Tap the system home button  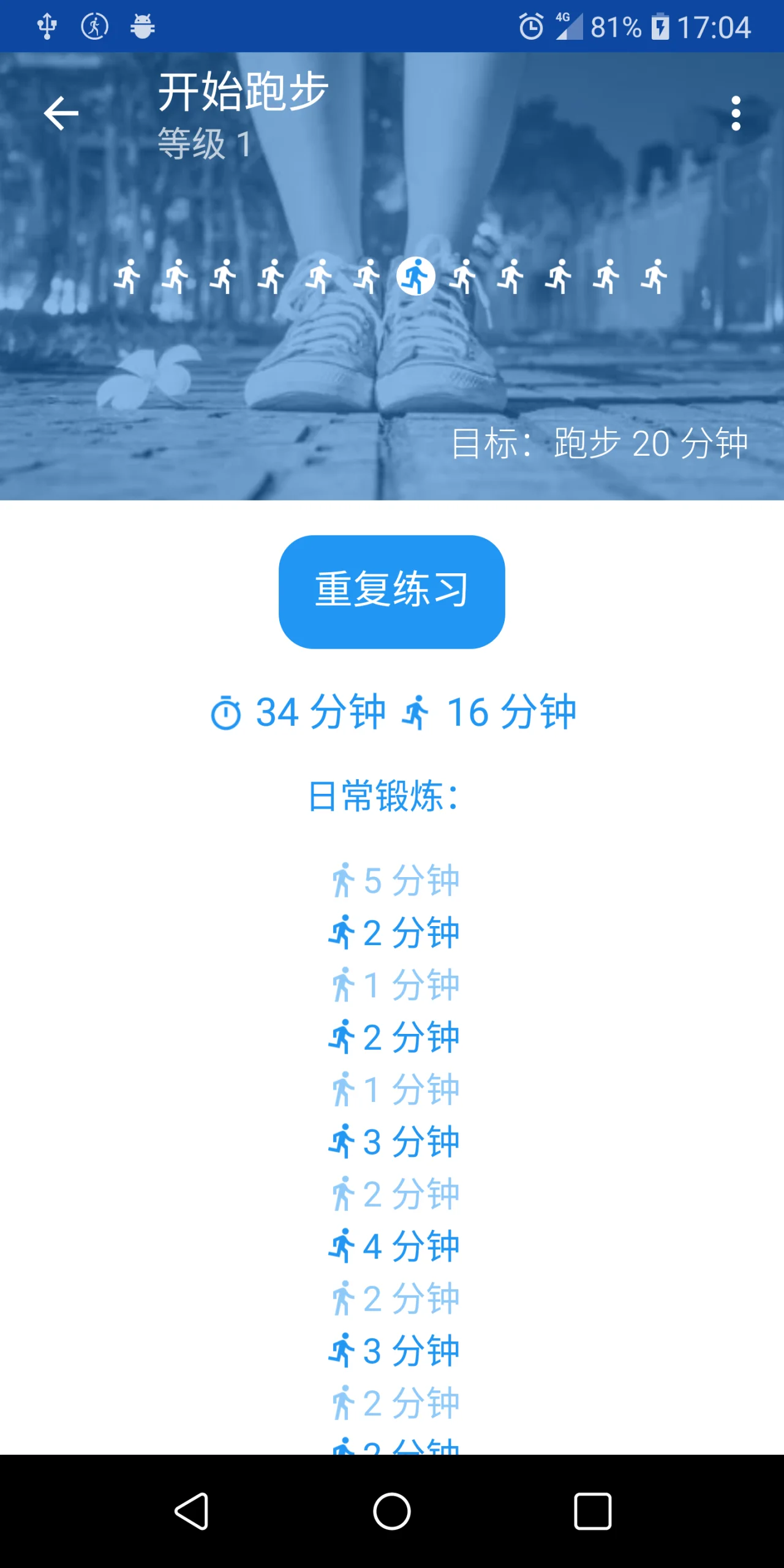(392, 1511)
